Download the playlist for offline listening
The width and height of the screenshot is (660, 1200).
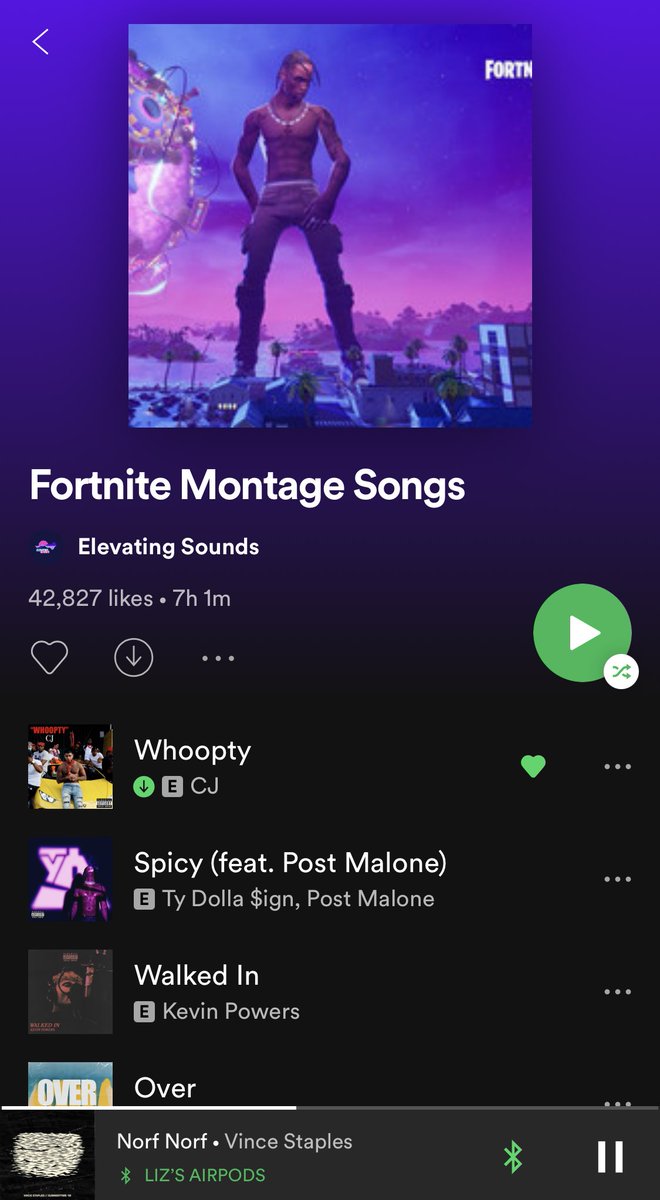[133, 658]
